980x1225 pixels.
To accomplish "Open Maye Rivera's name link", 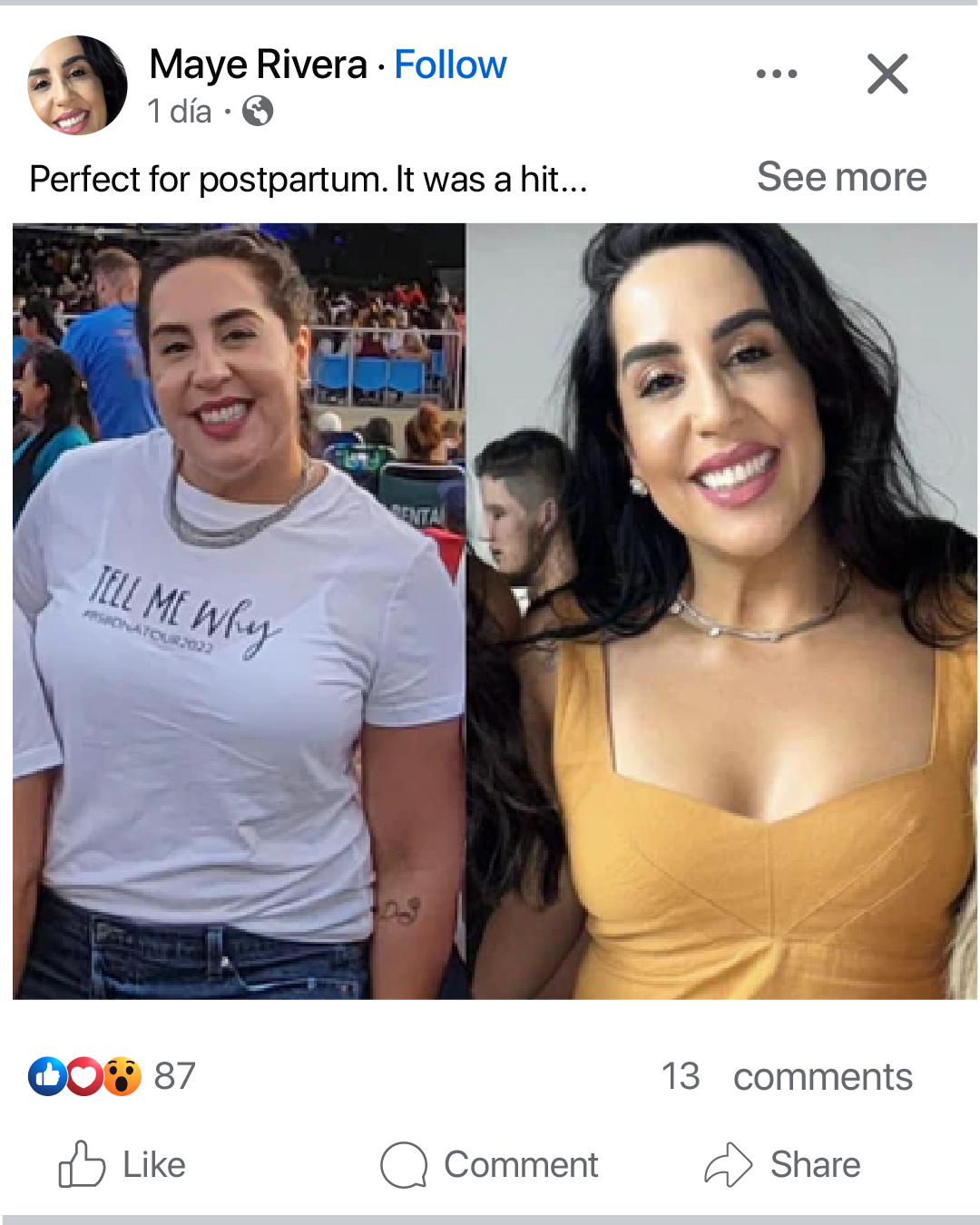I will tap(258, 65).
